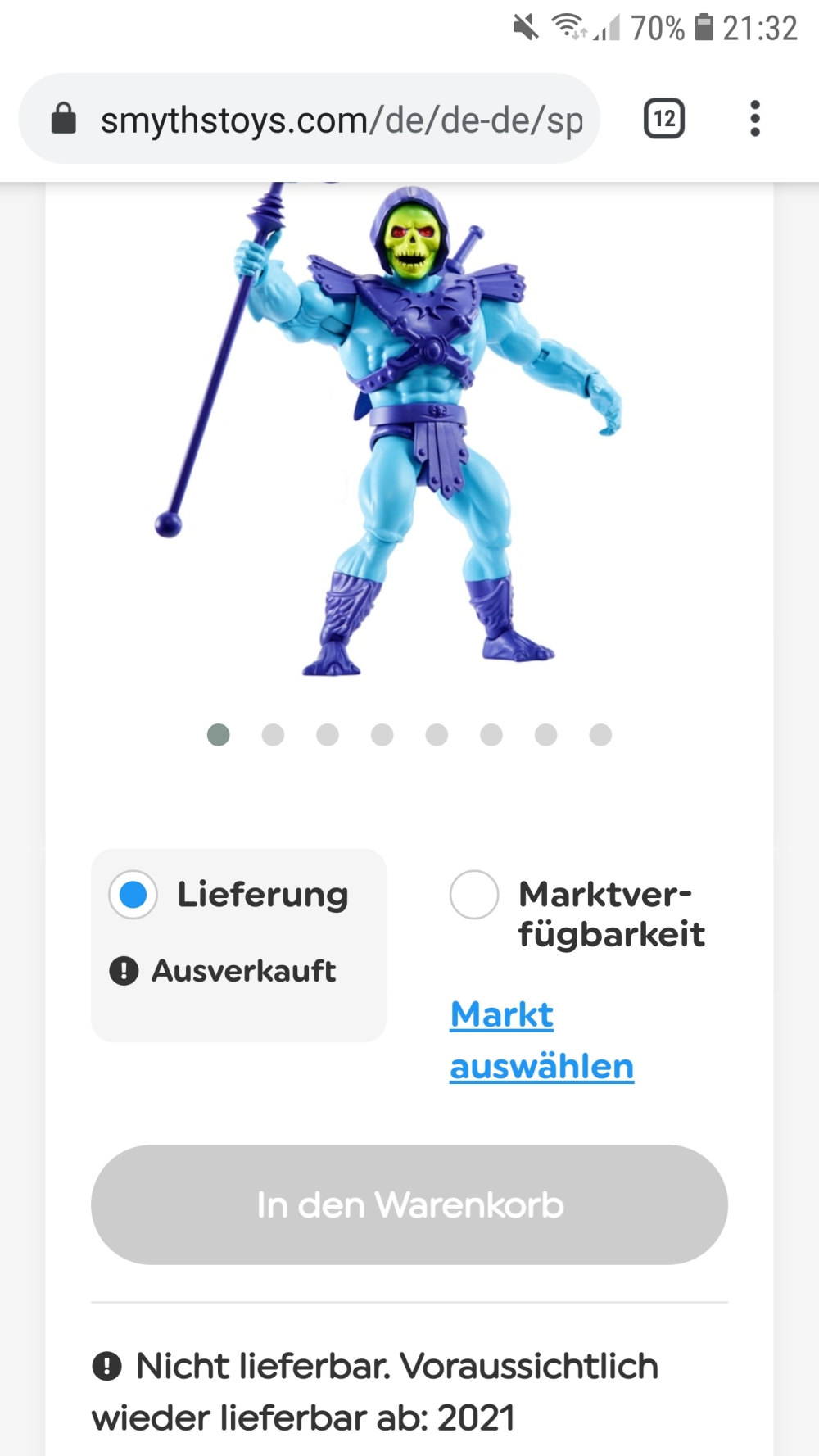Select the Lieferung radio option

coord(133,895)
